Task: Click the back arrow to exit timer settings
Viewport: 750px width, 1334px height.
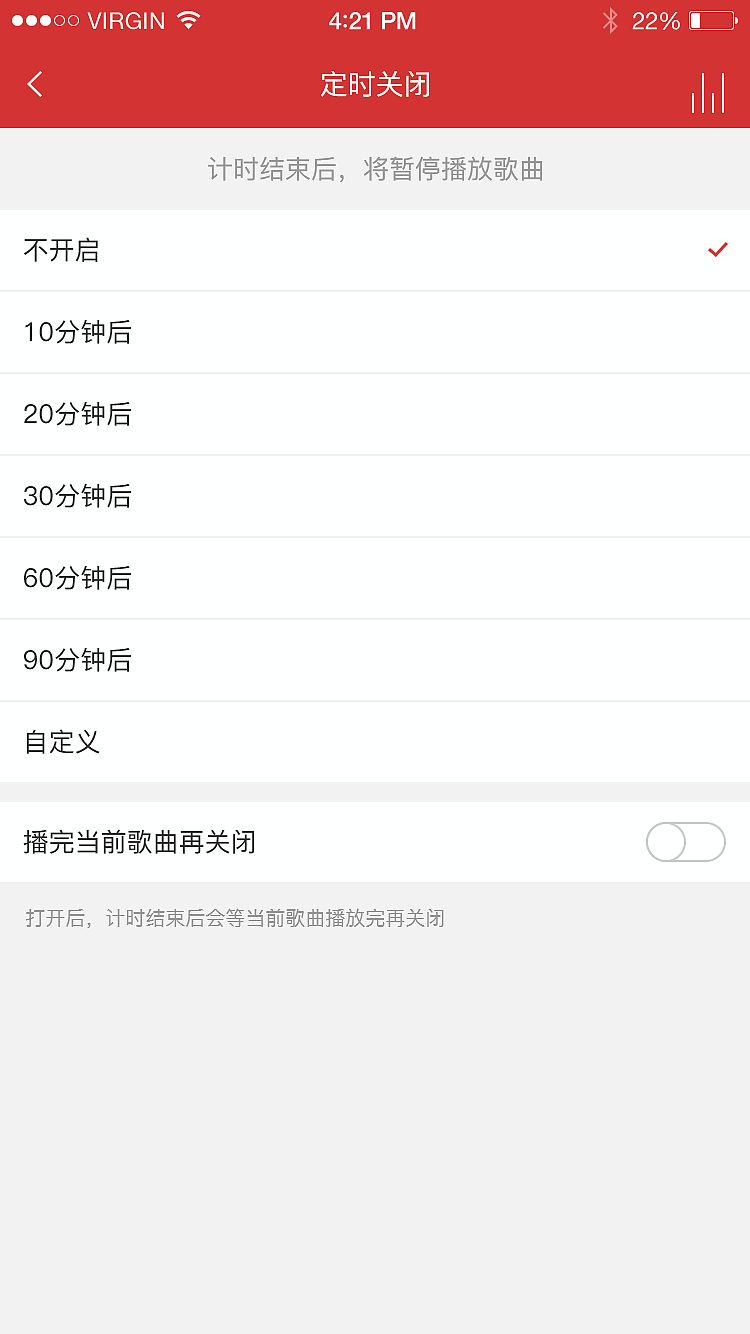Action: (x=34, y=84)
